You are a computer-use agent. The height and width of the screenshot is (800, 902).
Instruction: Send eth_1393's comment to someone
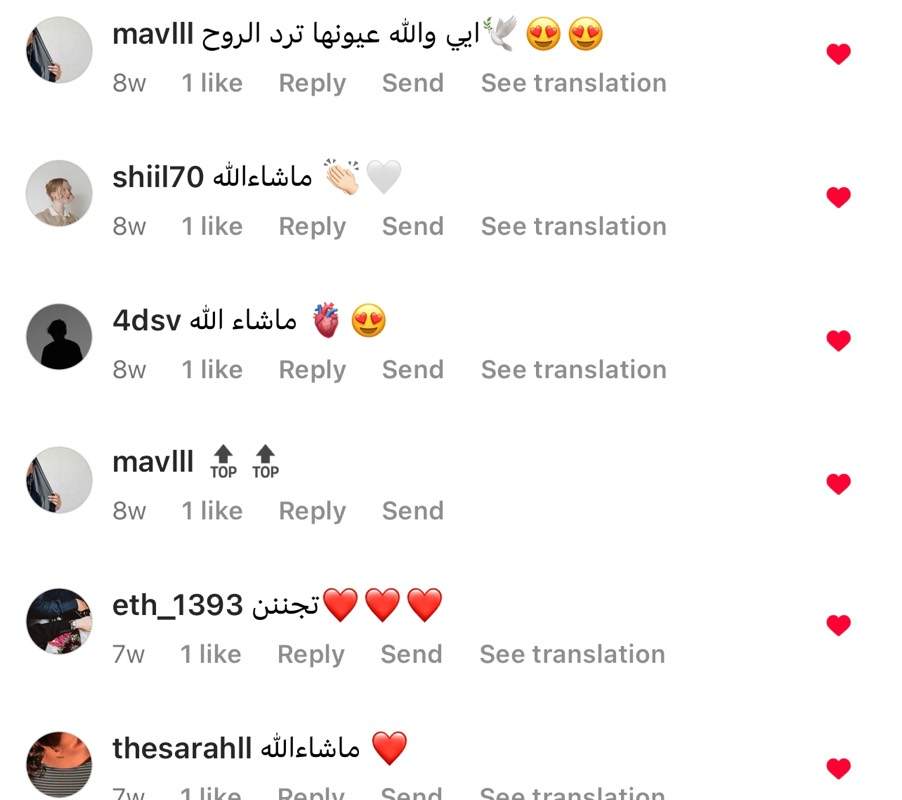[x=410, y=655]
